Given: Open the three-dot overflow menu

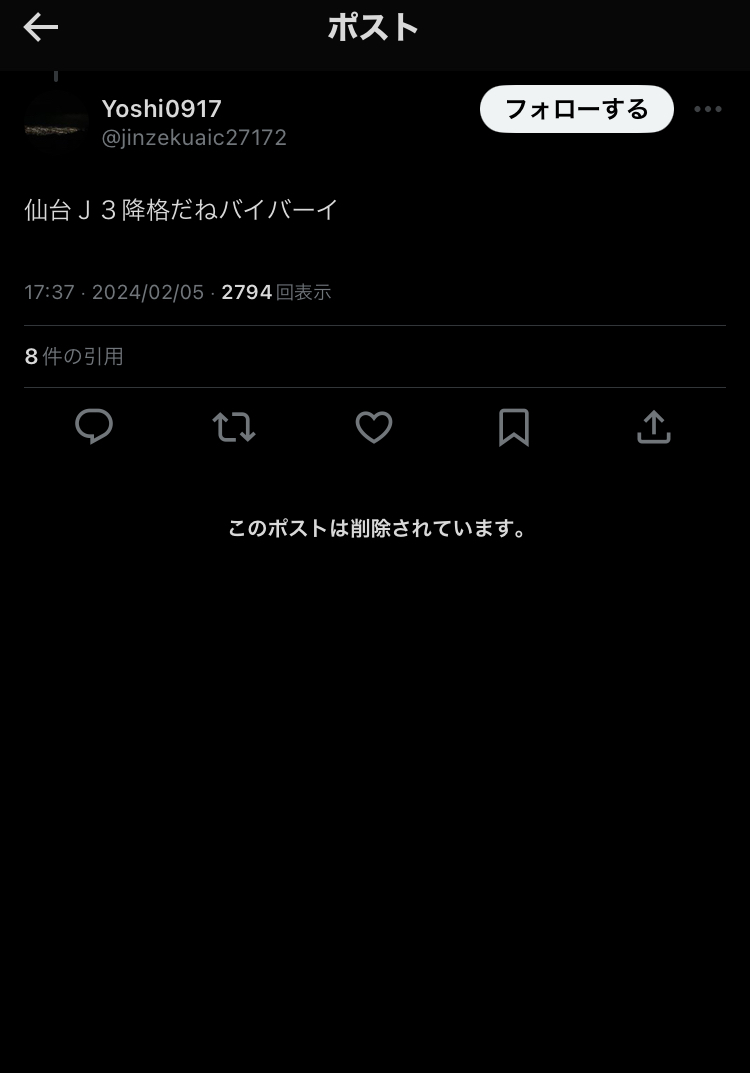Looking at the screenshot, I should coord(707,109).
